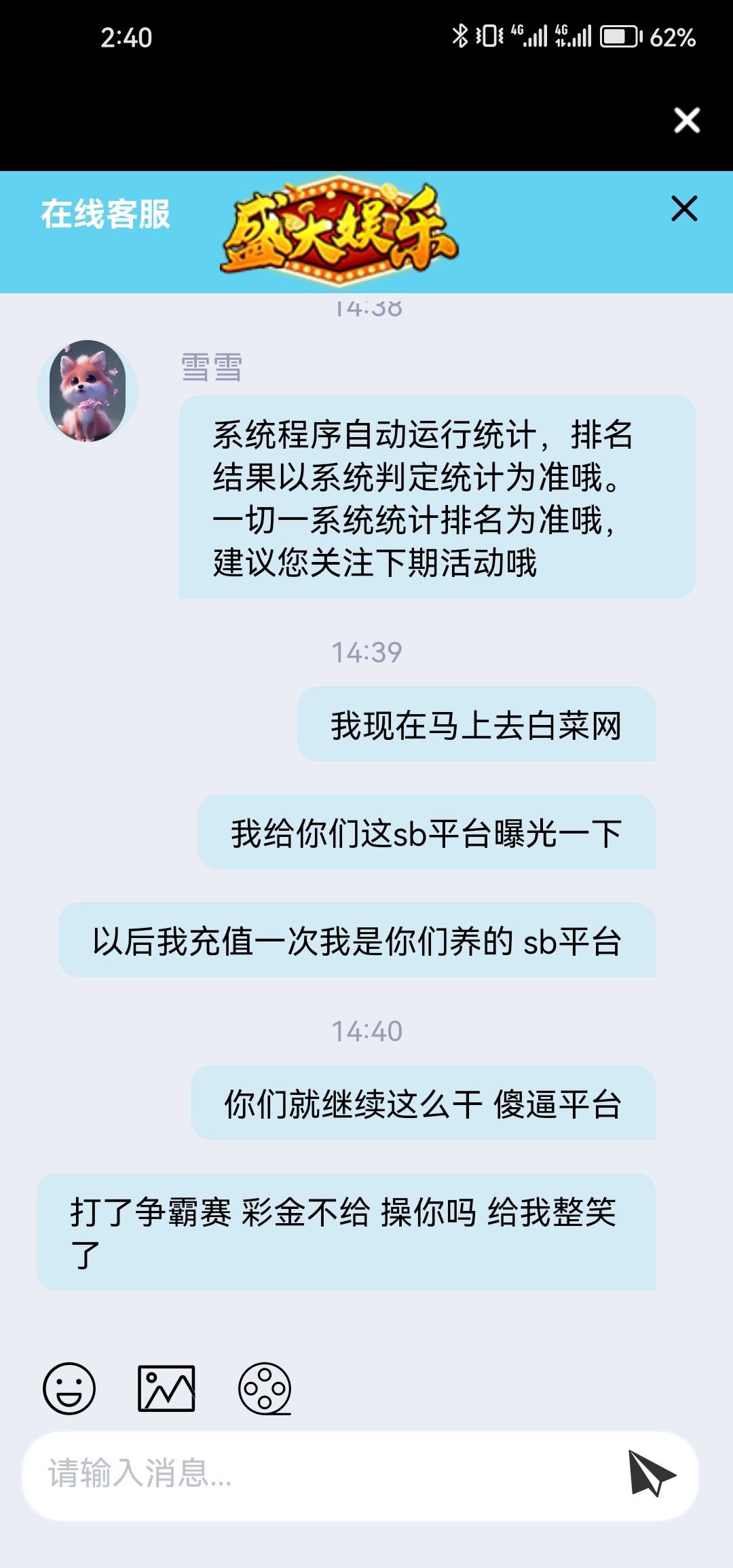The image size is (733, 1568).
Task: Close the 在线客服 chat window
Action: (684, 208)
